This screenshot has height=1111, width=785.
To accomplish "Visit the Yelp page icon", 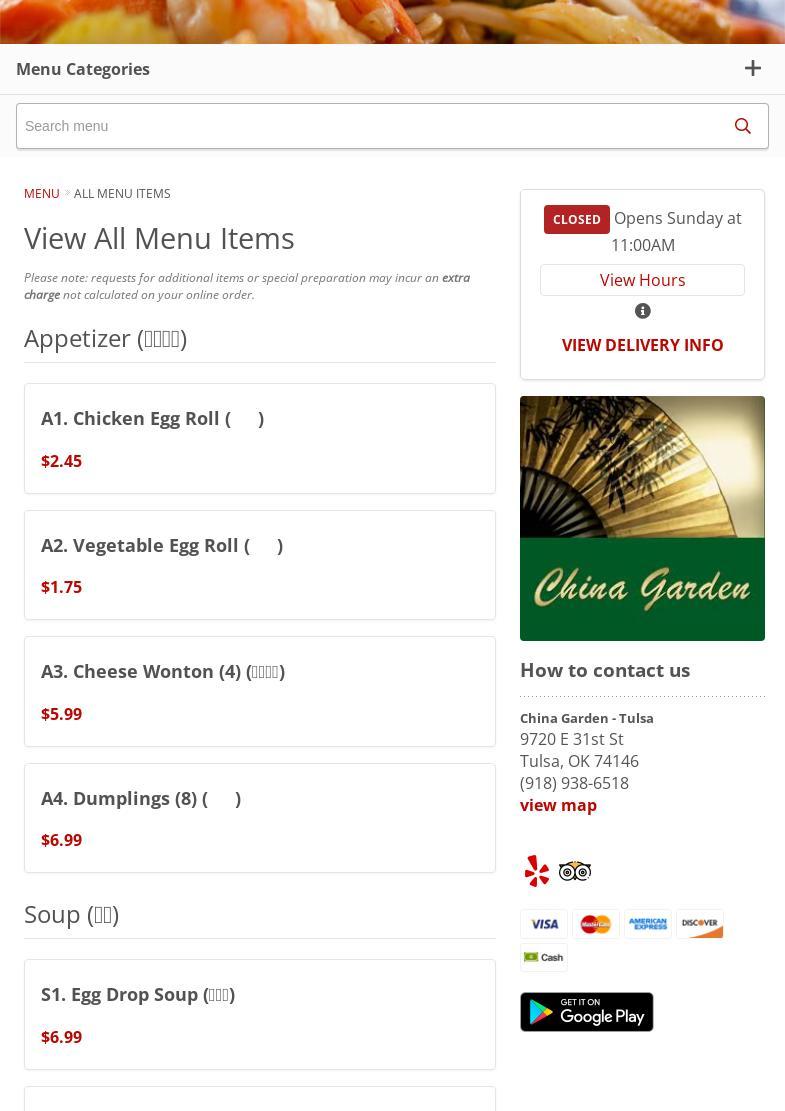I will [537, 871].
